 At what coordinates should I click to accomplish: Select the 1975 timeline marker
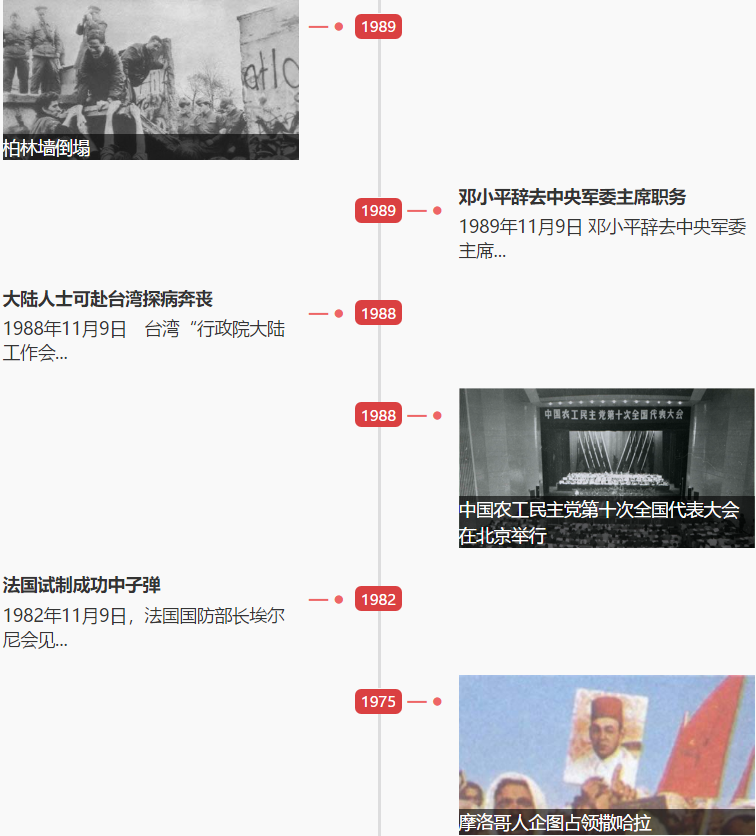tap(378, 702)
